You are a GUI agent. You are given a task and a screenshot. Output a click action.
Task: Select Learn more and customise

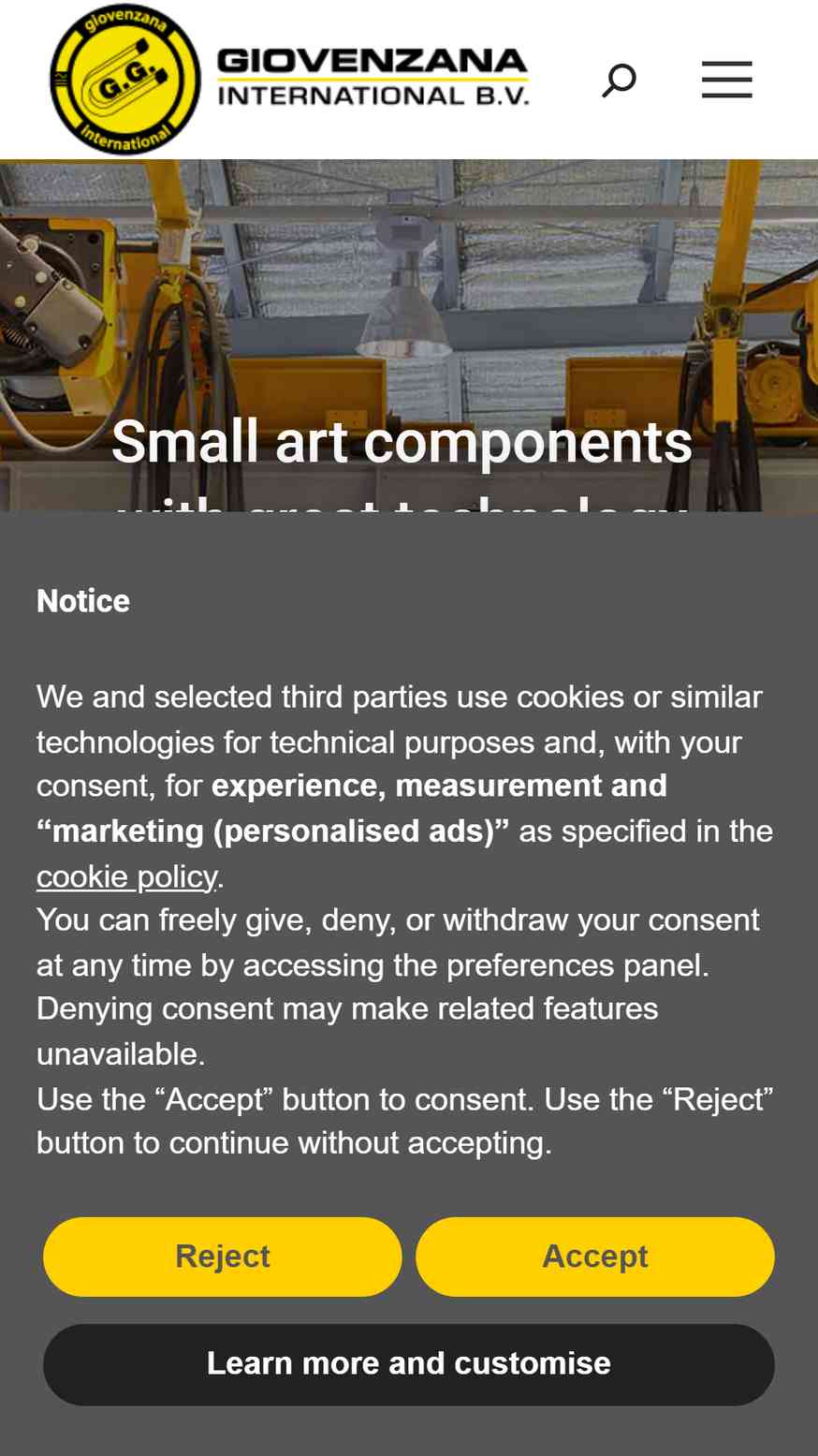coord(409,1364)
